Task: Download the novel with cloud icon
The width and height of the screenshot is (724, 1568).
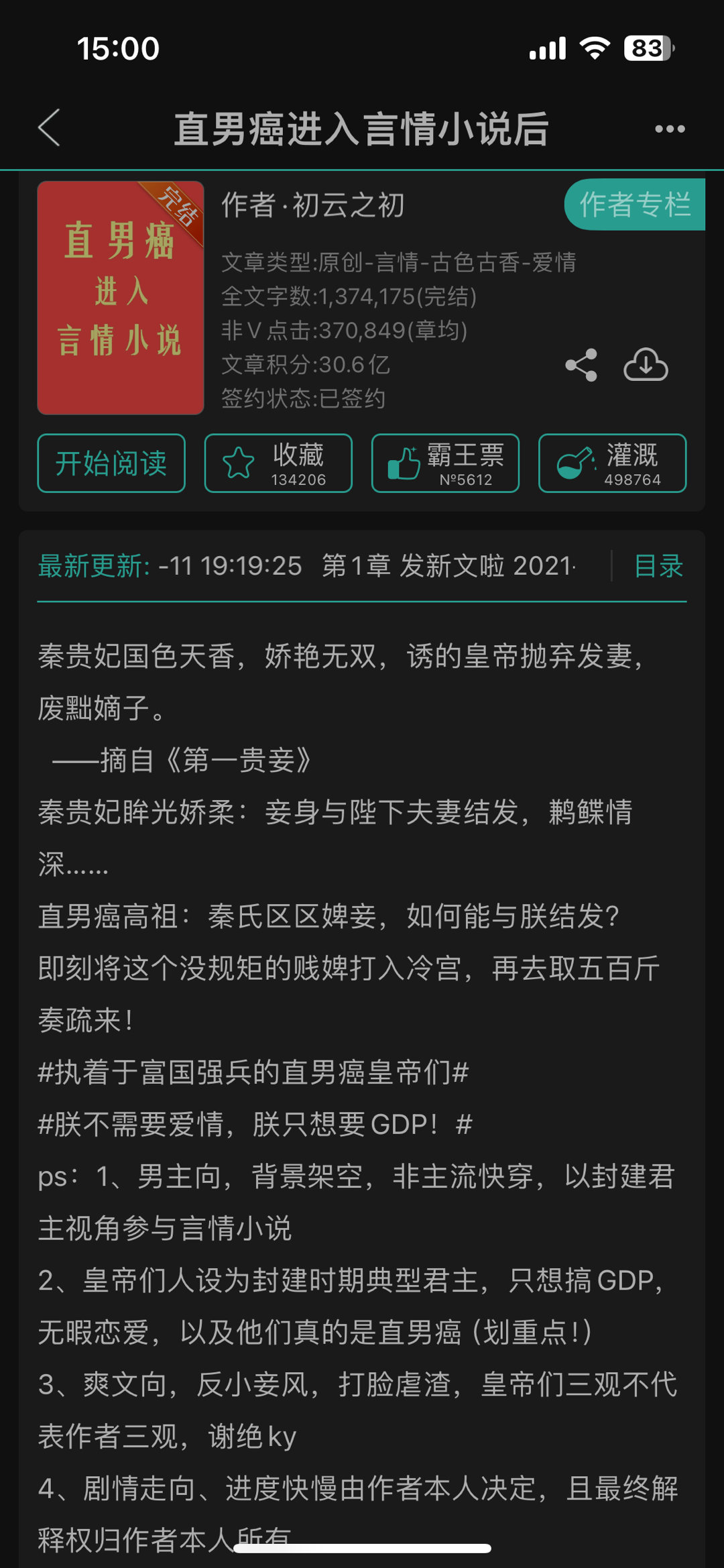Action: tap(646, 365)
